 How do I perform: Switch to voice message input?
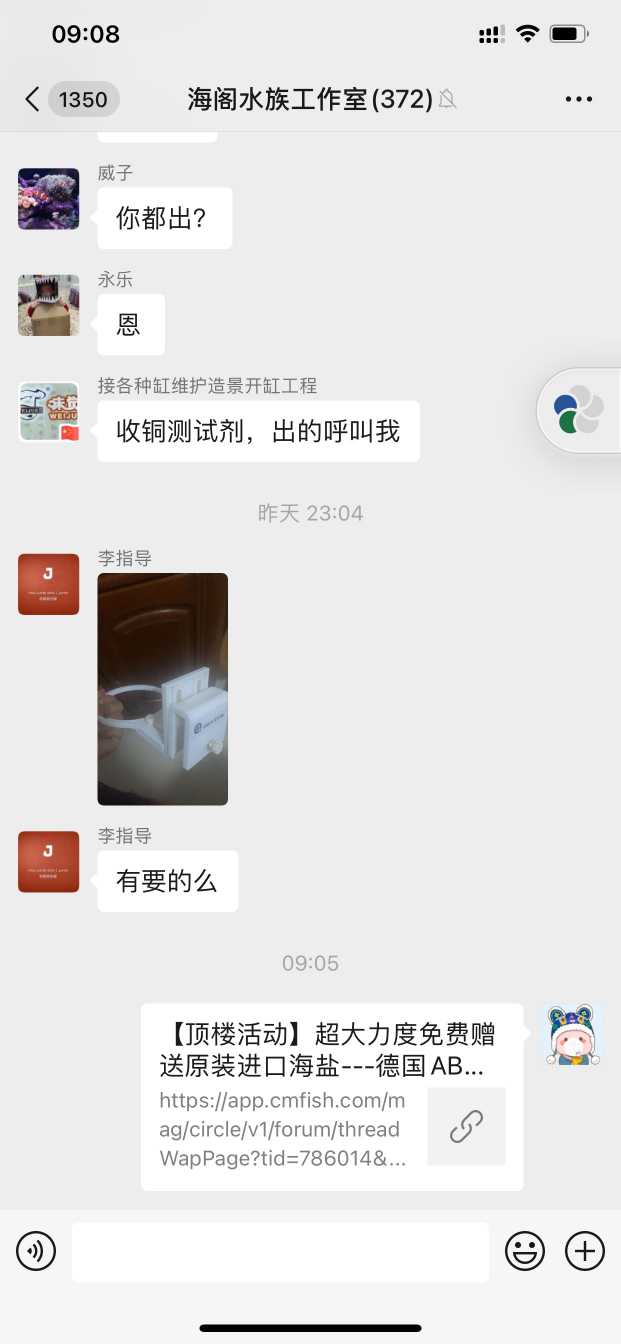click(x=36, y=1251)
